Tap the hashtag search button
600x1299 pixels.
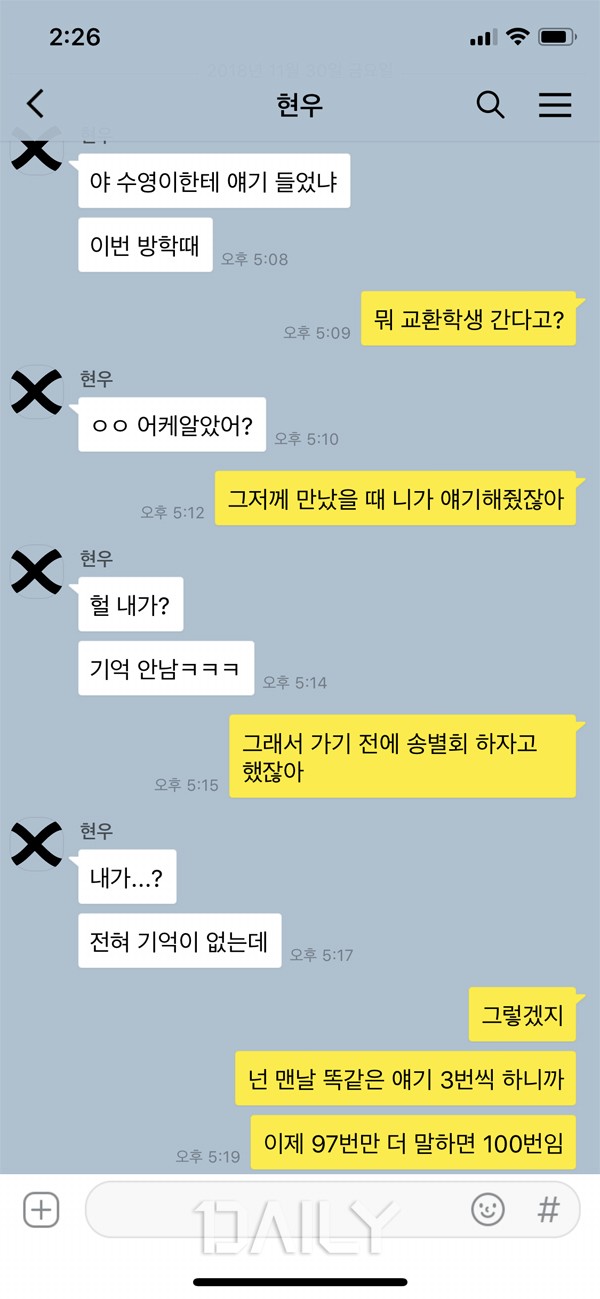[548, 1210]
